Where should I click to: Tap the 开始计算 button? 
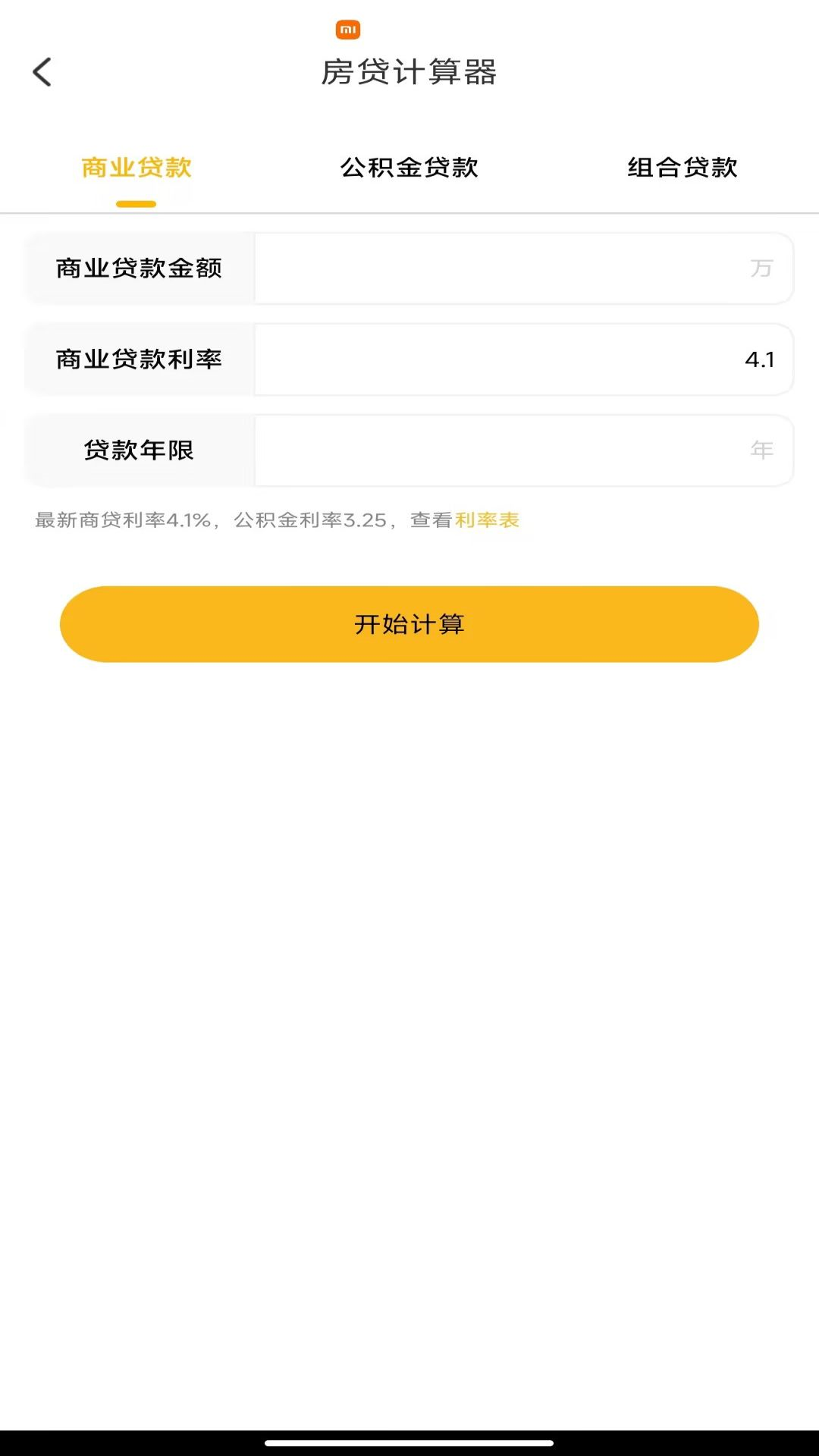click(409, 624)
